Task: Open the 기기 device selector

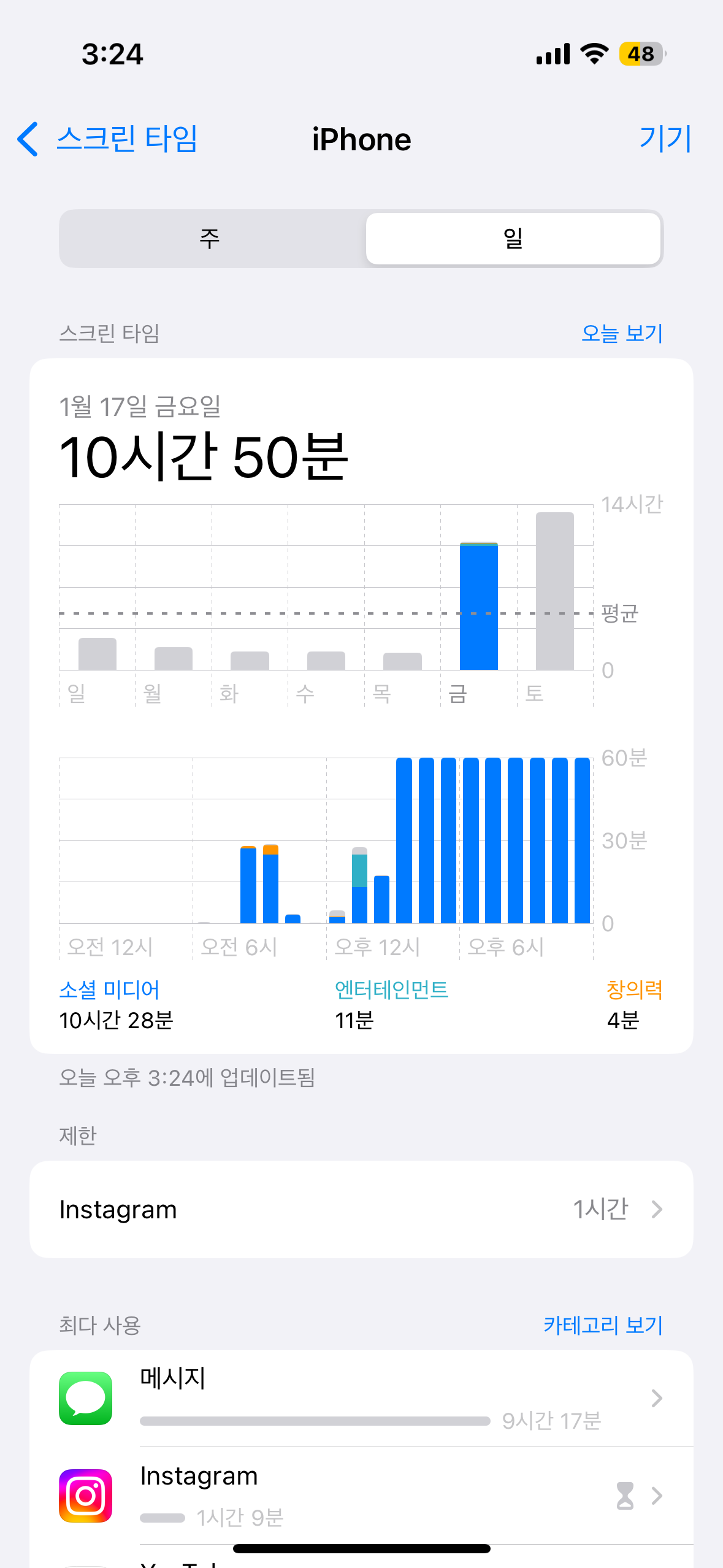Action: tap(665, 139)
